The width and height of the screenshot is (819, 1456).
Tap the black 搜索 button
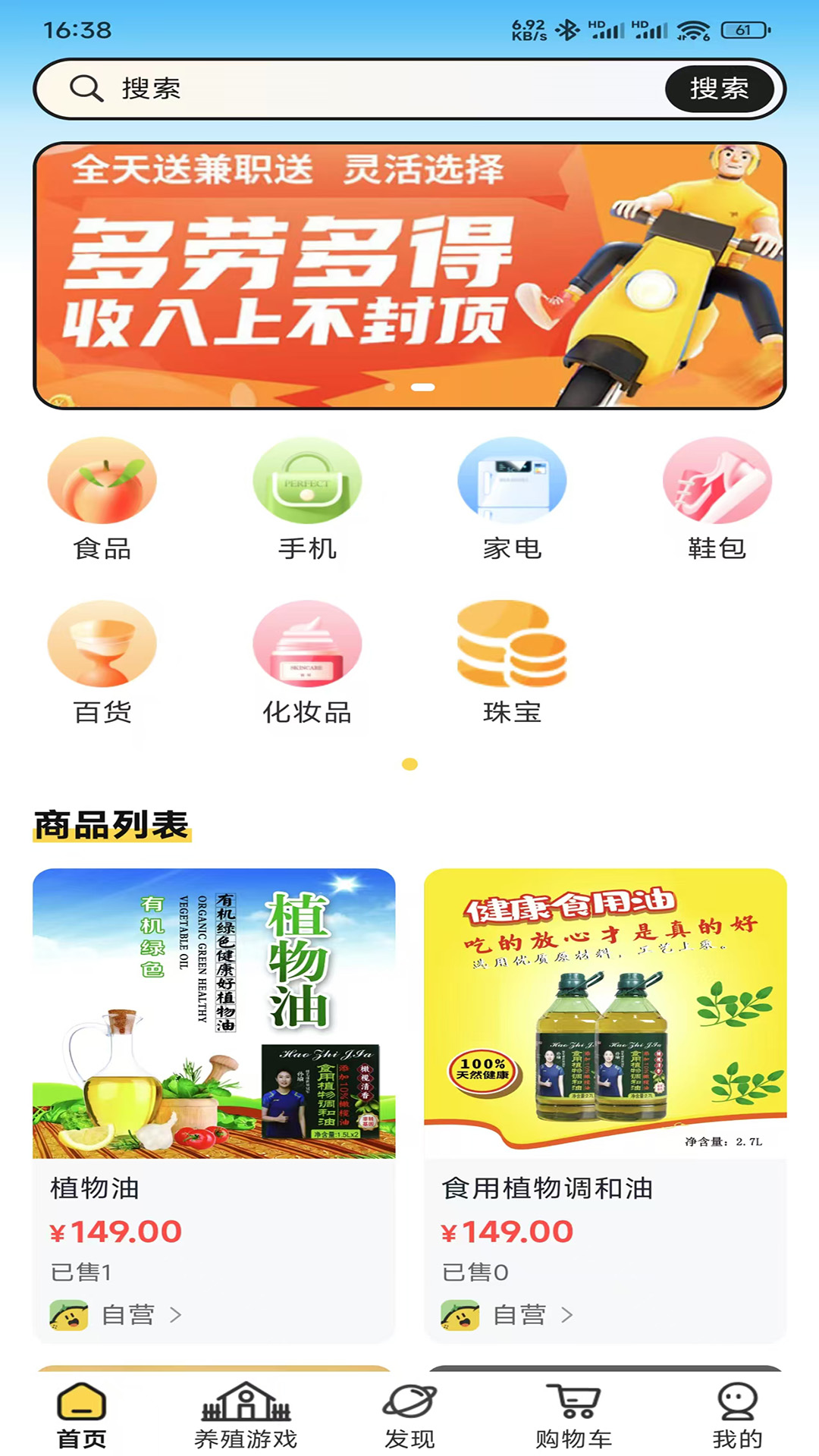719,89
